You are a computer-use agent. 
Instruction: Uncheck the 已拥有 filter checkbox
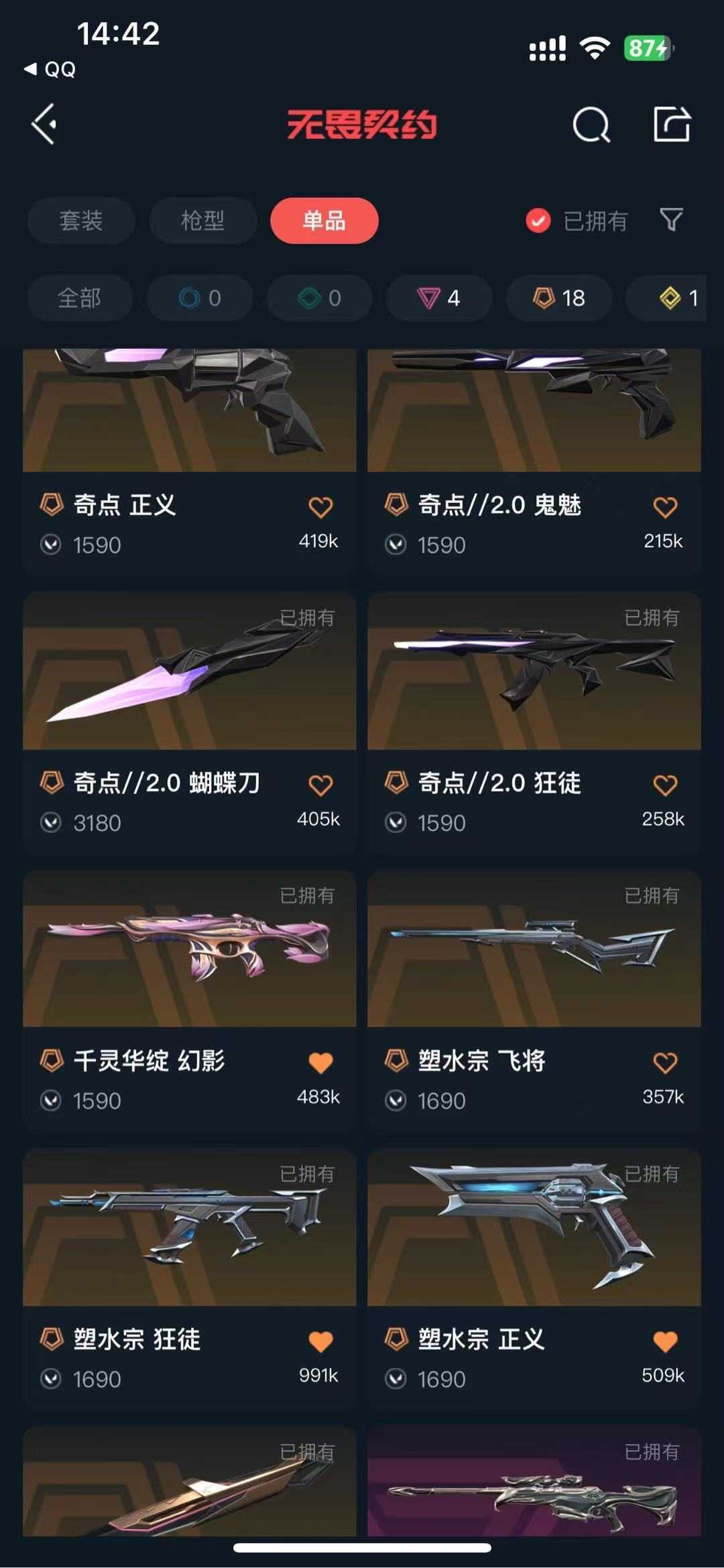coord(538,221)
